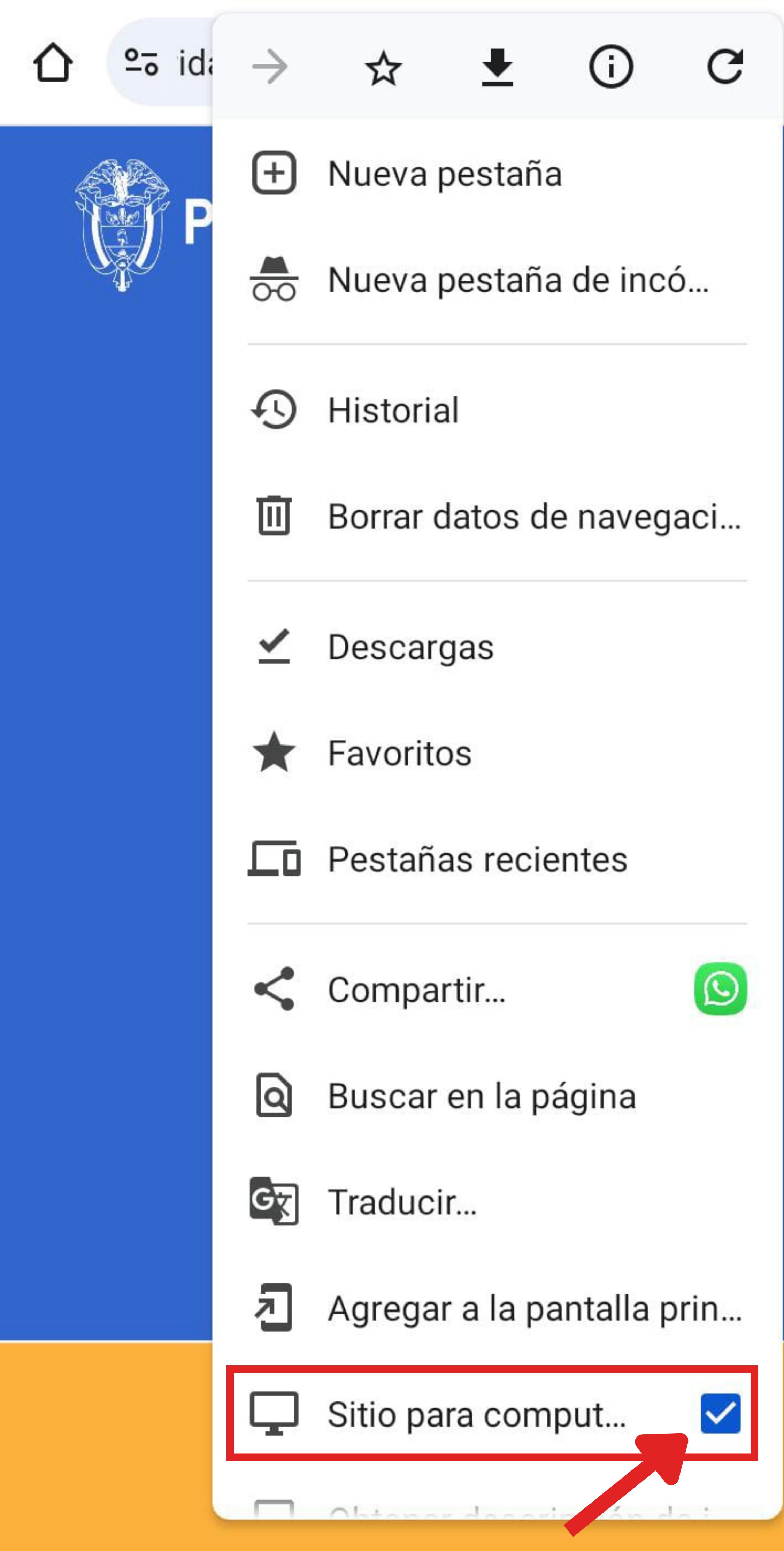The width and height of the screenshot is (784, 1551).
Task: Open site settings icon in address bar
Action: 141,63
